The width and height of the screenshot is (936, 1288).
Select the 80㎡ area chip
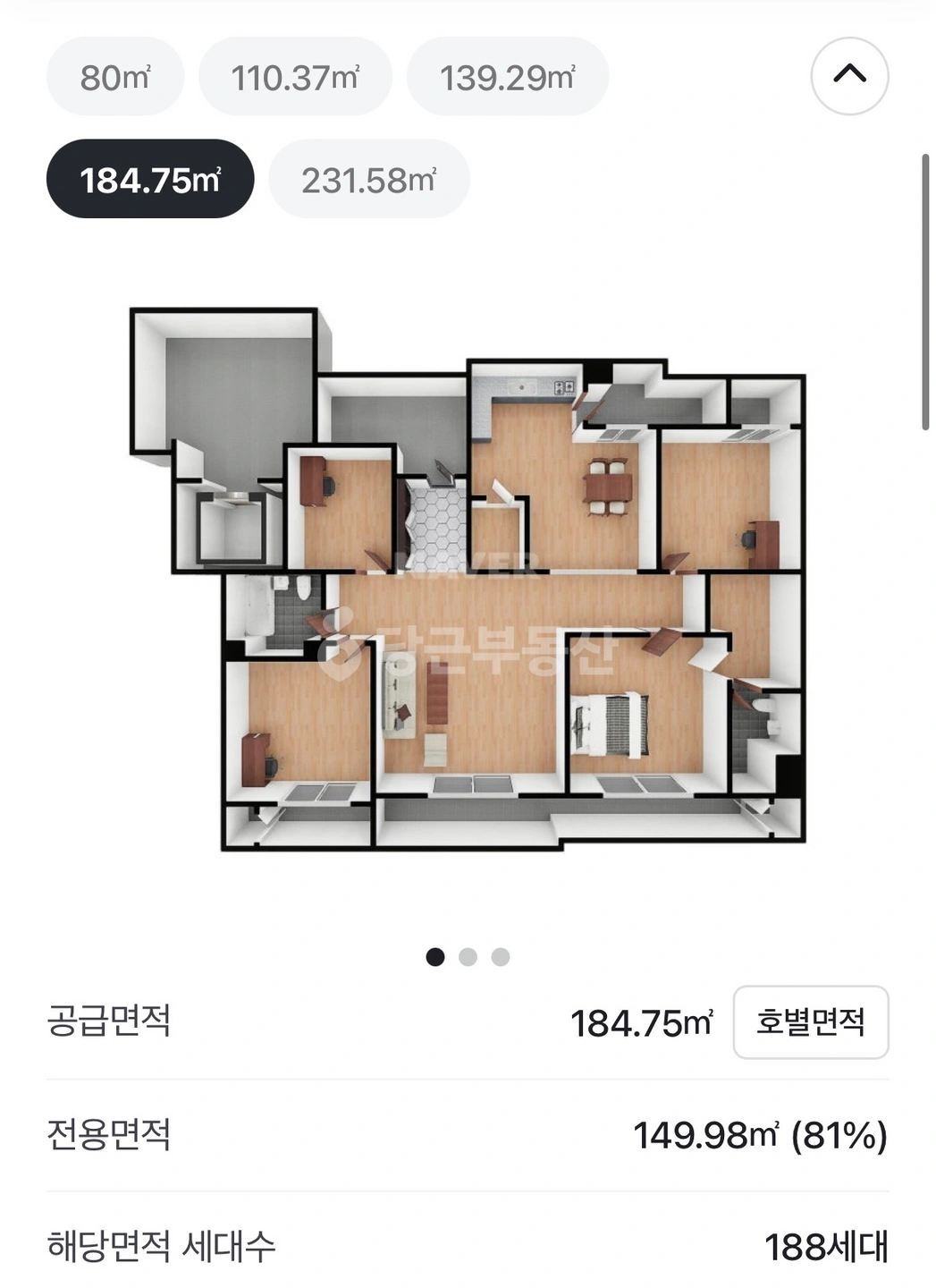[x=115, y=77]
